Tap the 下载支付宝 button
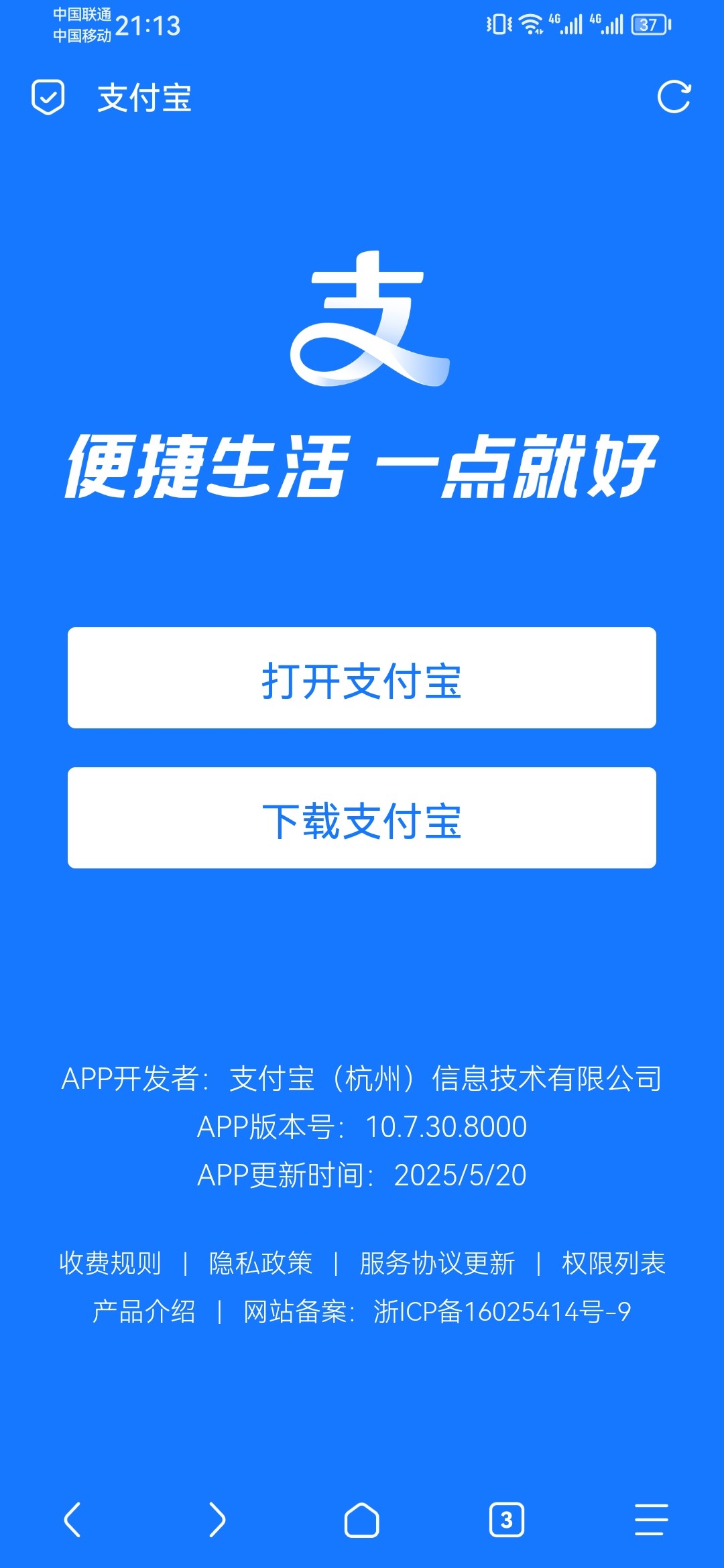Viewport: 724px width, 1568px height. (x=362, y=818)
